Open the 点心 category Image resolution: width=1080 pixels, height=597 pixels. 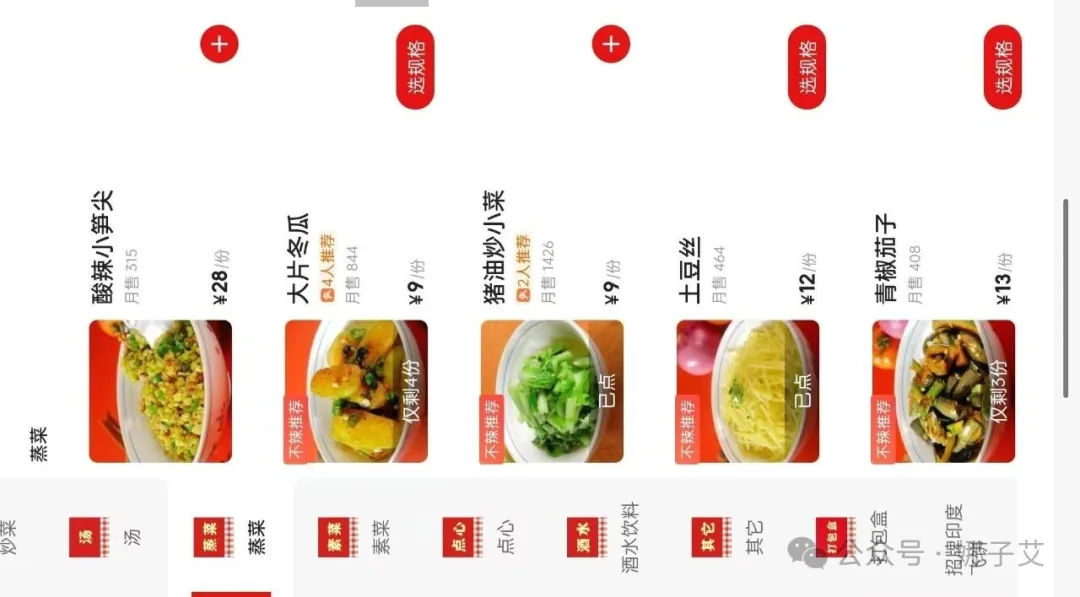(480, 537)
